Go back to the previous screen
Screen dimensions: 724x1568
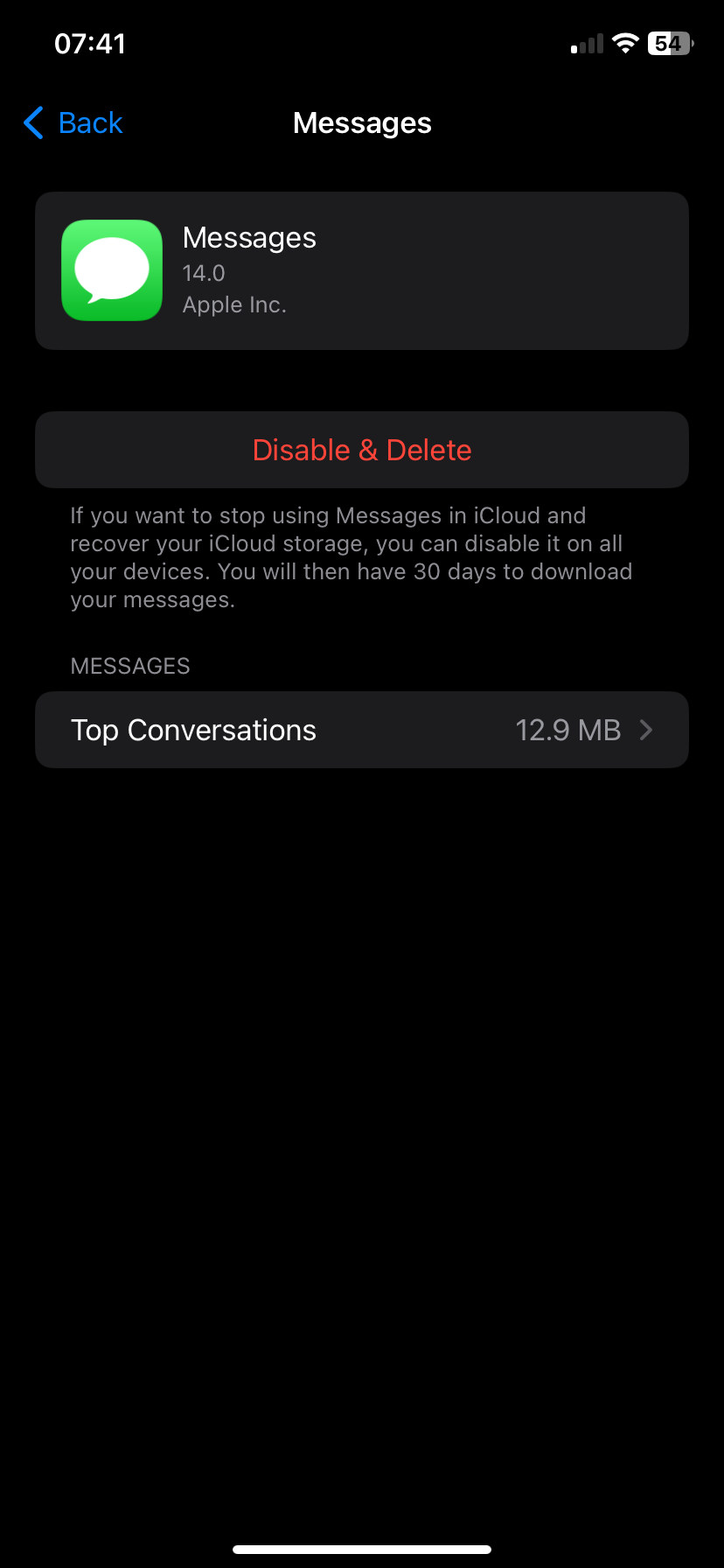pos(73,123)
